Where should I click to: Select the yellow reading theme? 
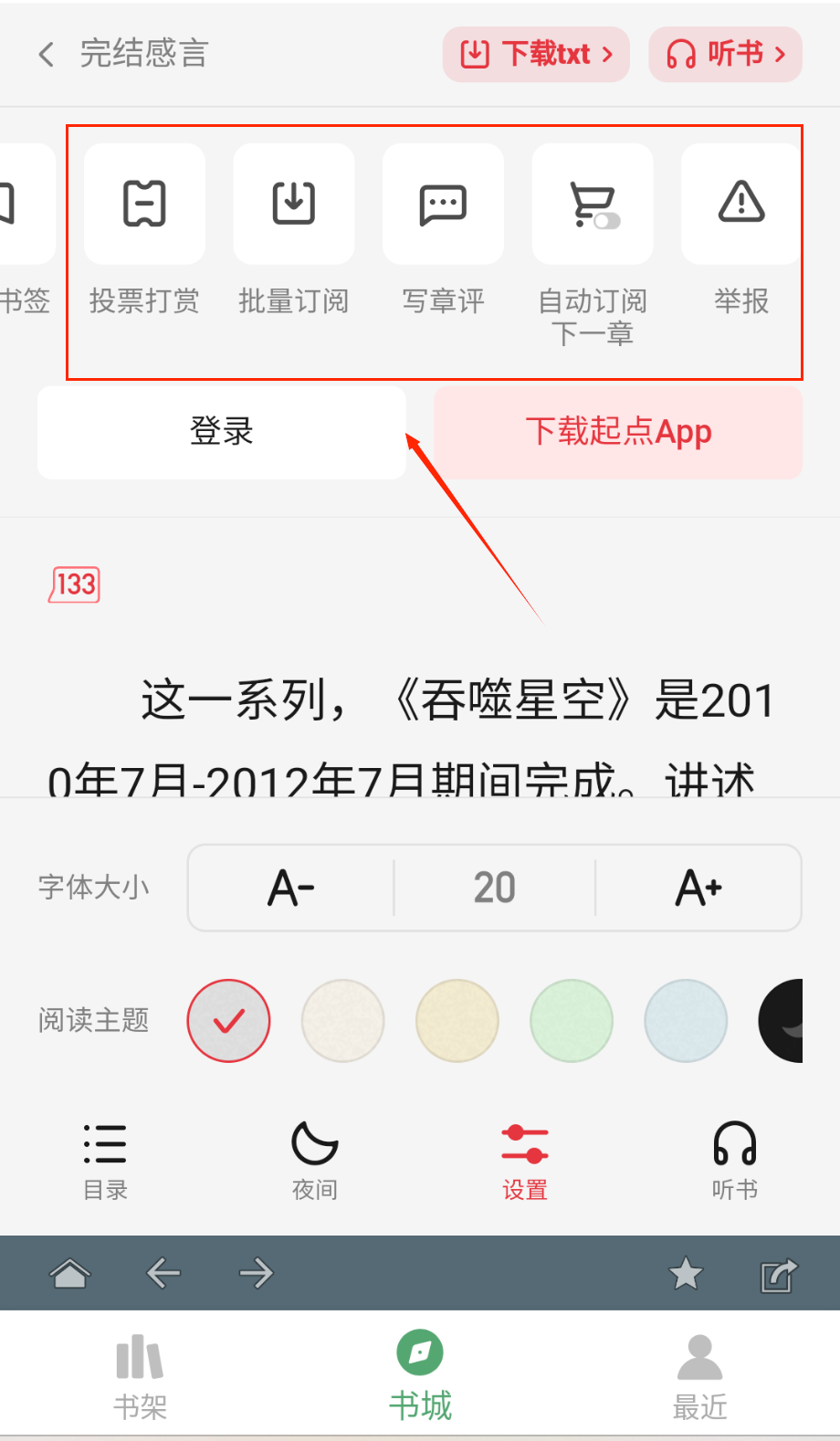[x=457, y=1021]
